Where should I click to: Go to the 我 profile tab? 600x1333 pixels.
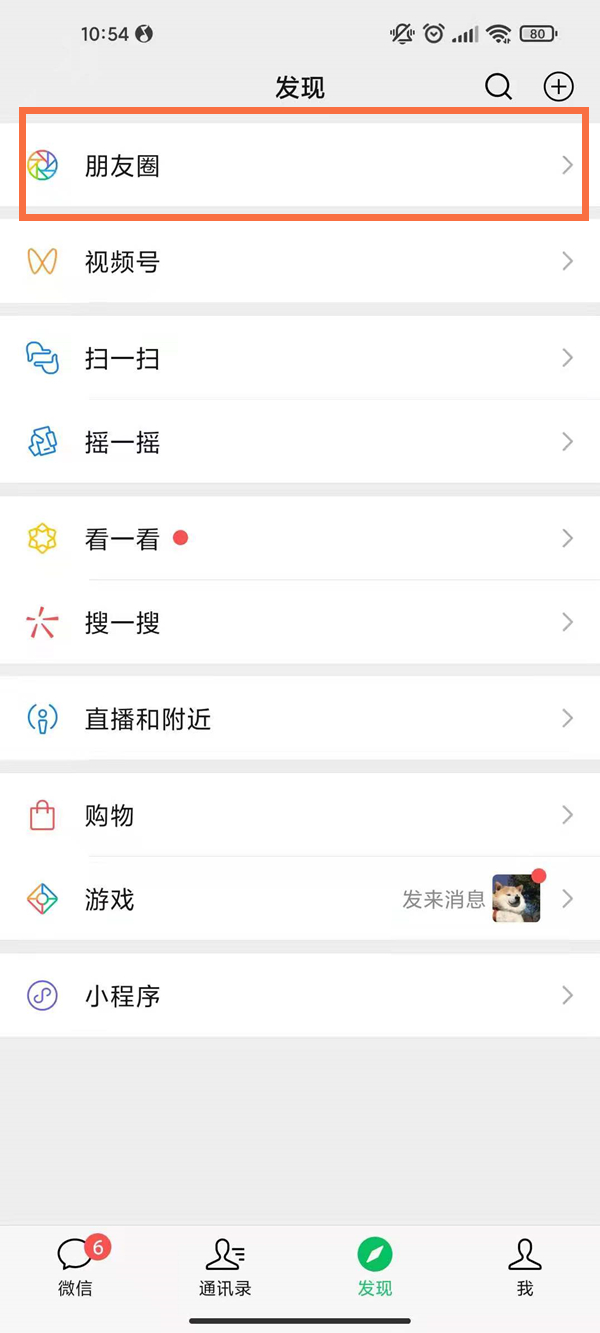525,1266
